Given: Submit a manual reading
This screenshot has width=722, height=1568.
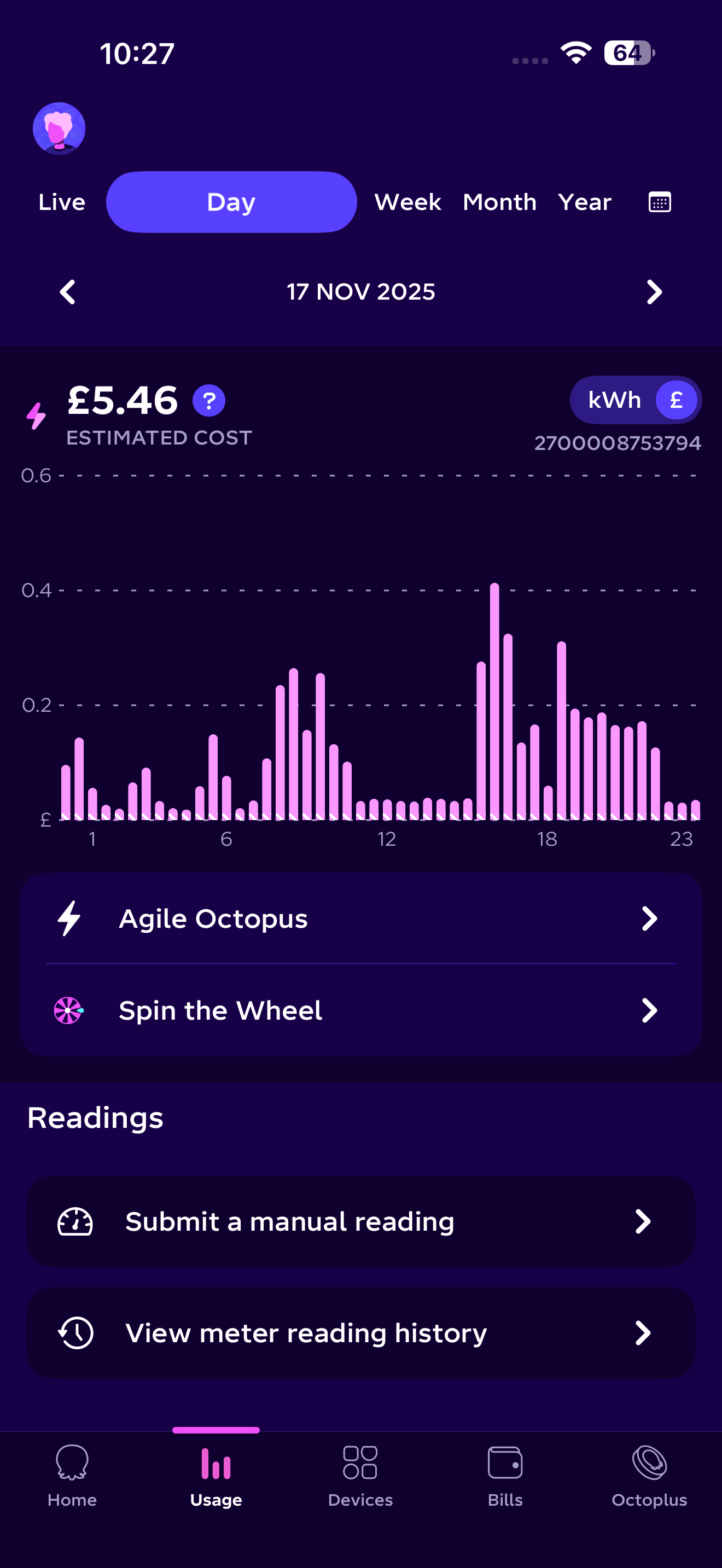Looking at the screenshot, I should pos(360,1221).
